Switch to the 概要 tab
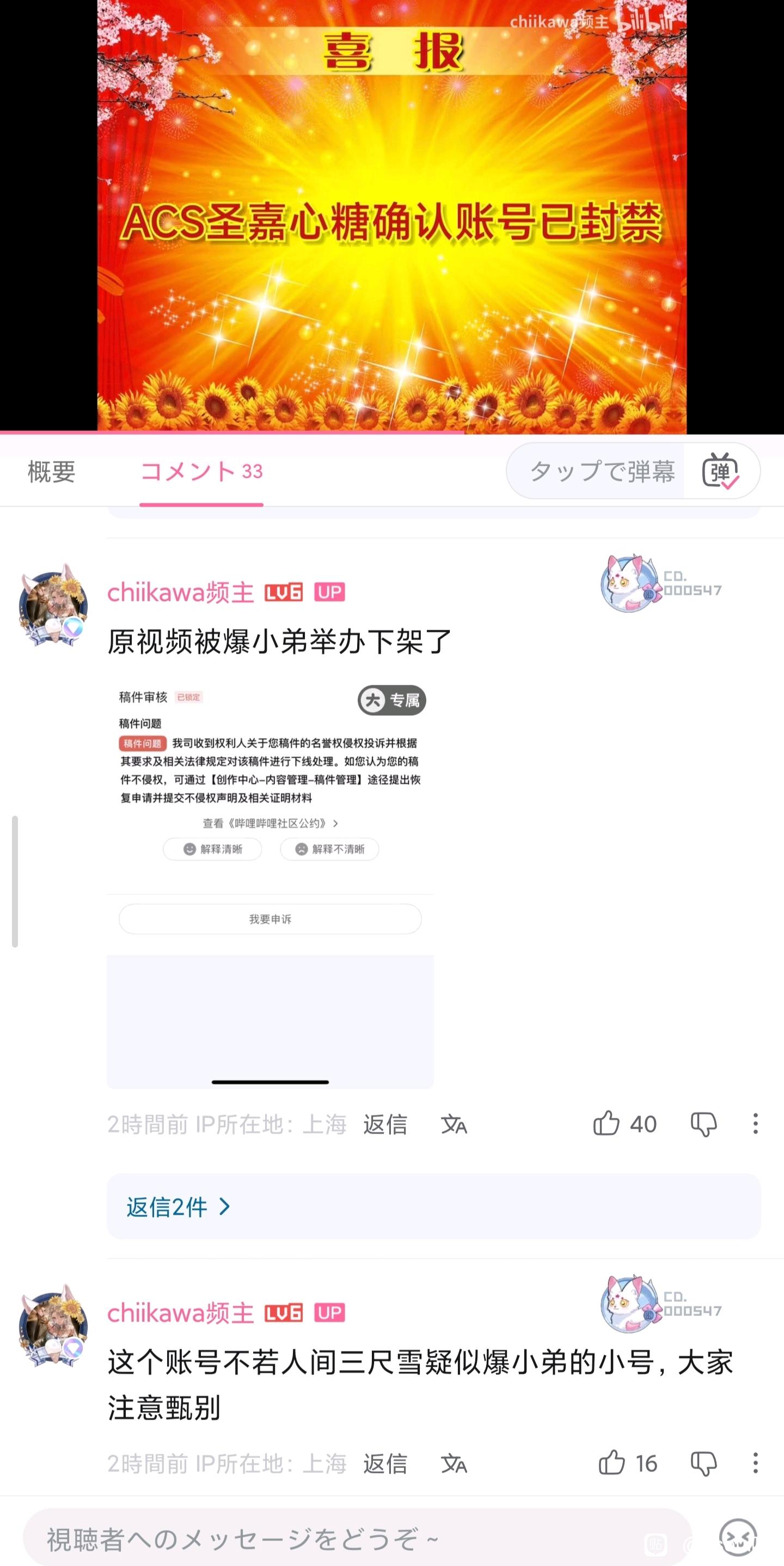 coord(52,472)
